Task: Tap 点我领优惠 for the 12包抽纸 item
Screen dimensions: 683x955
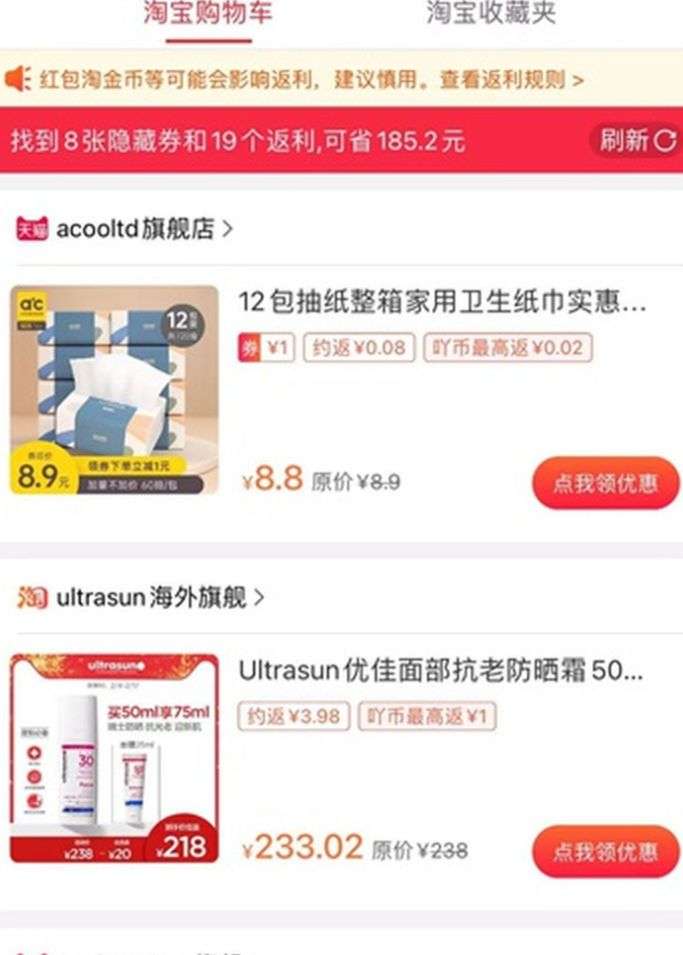Action: (605, 483)
